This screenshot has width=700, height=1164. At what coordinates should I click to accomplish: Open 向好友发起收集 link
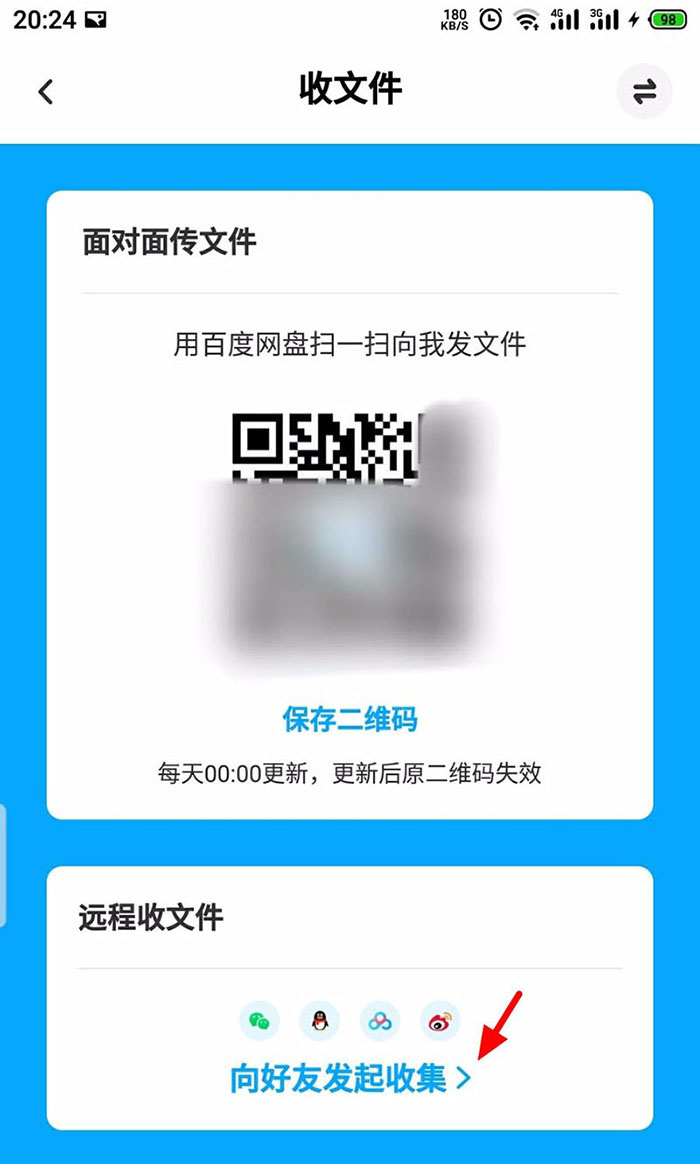tap(349, 1078)
